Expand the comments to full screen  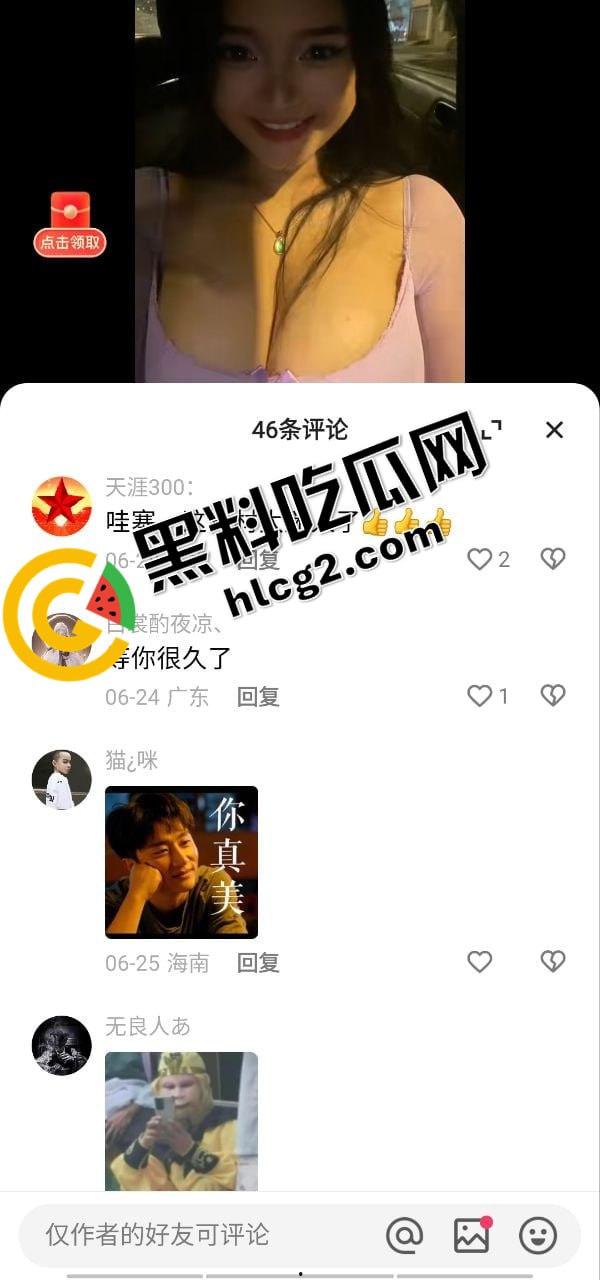tap(491, 430)
